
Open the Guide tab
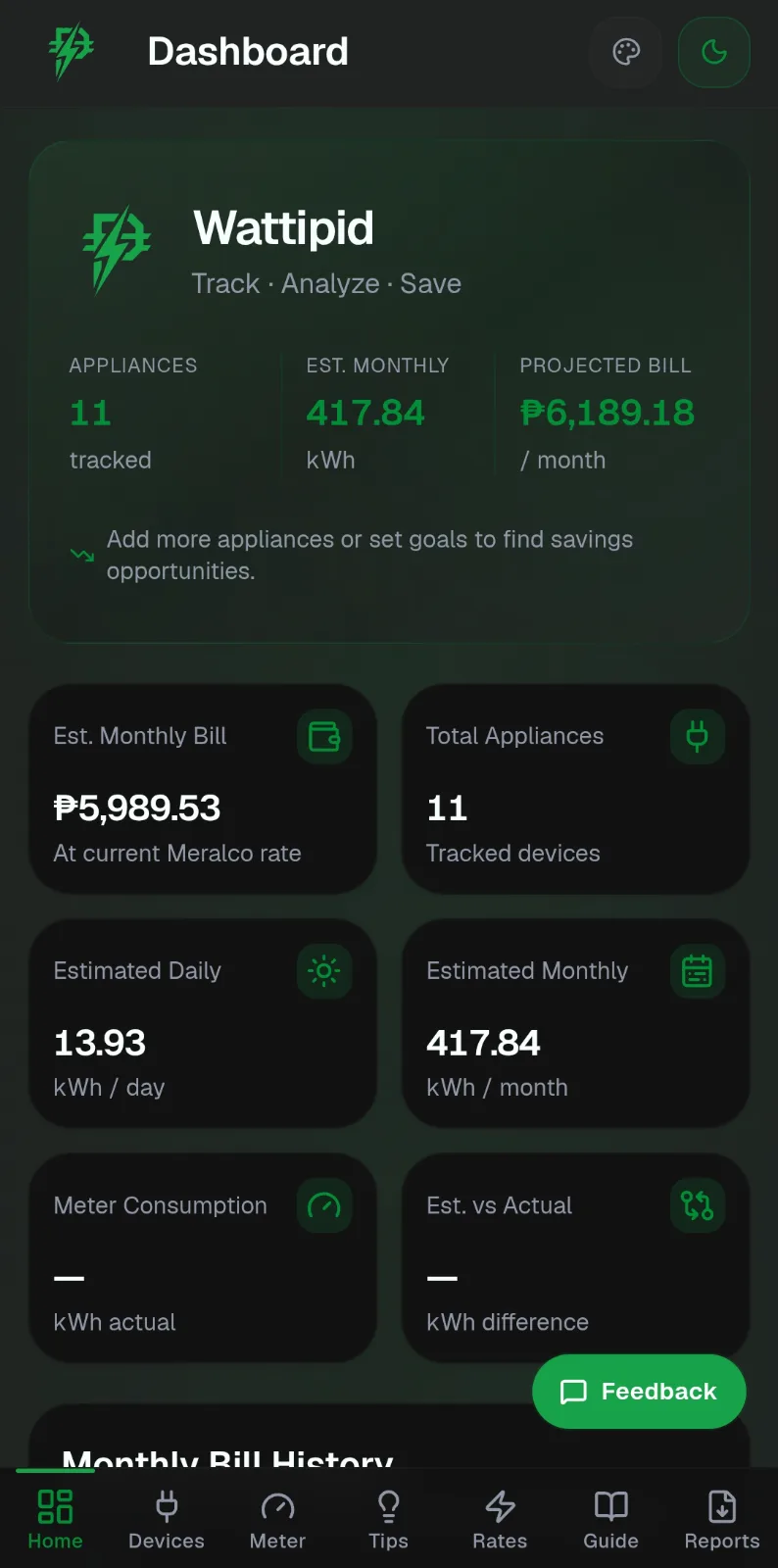tap(611, 1520)
